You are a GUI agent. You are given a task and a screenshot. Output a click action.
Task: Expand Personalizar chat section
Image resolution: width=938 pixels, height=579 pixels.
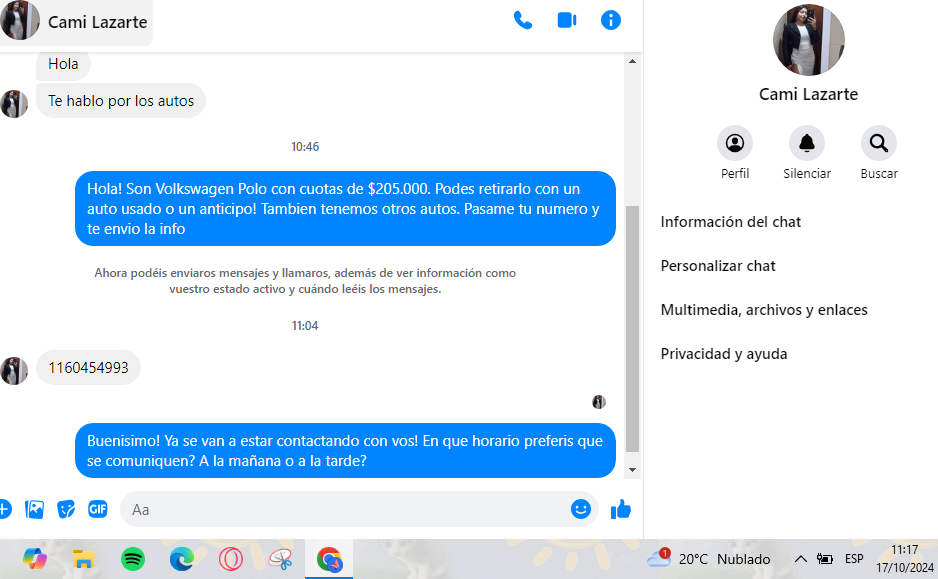coord(718,266)
